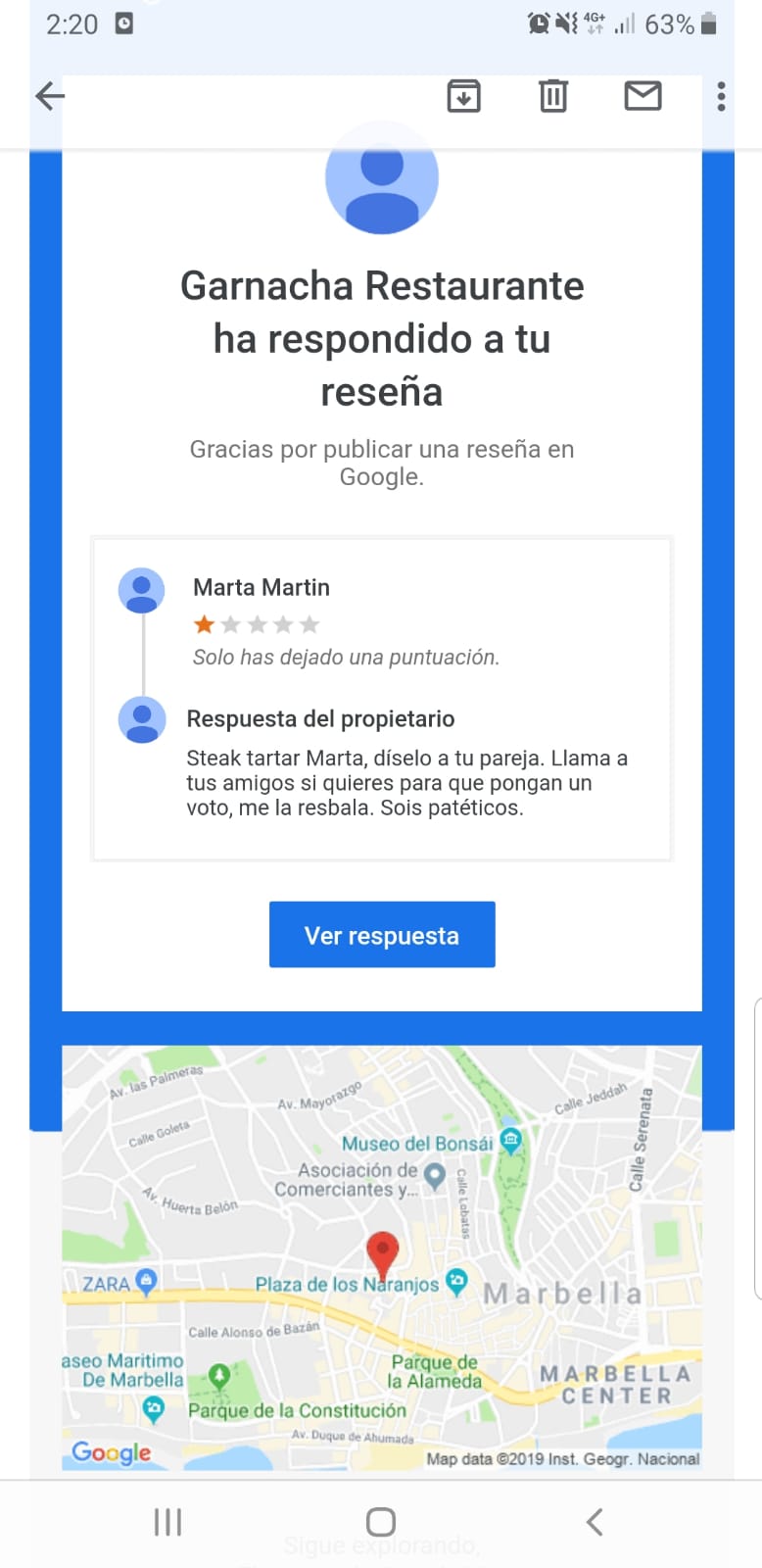Open the Marbella map image

[382, 1257]
